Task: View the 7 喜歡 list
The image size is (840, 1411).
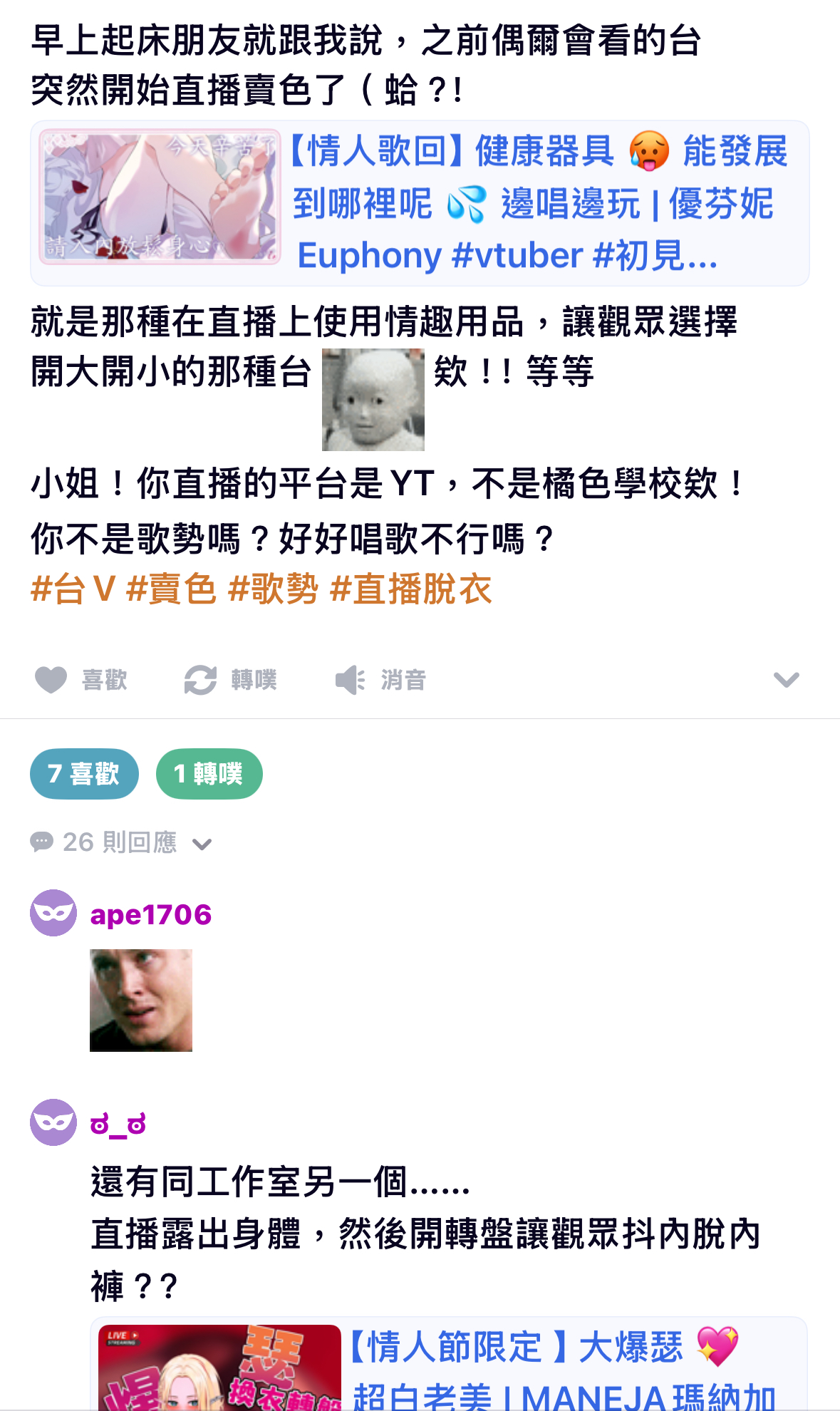Action: pyautogui.click(x=84, y=773)
